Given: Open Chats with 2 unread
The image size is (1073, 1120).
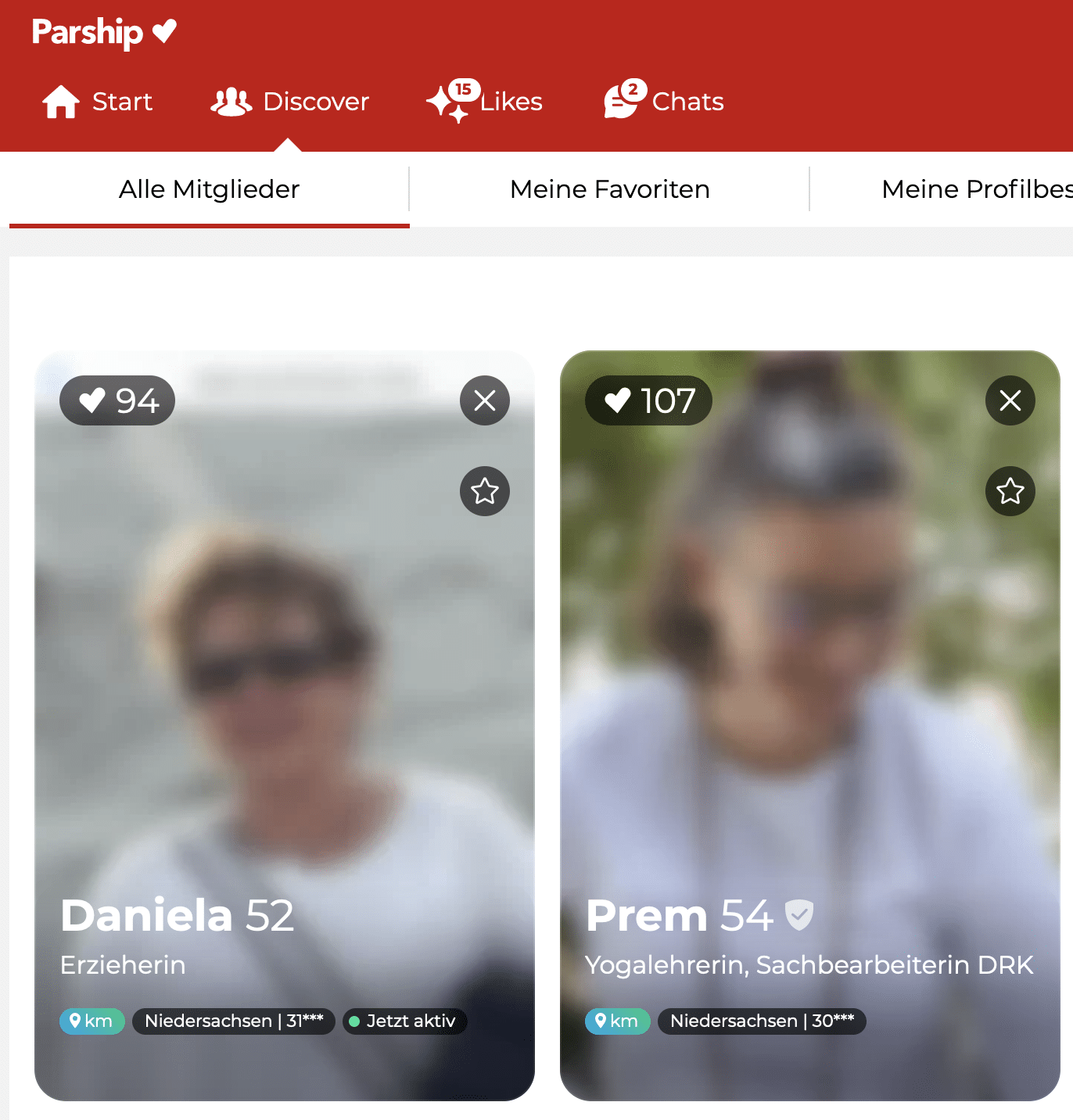Looking at the screenshot, I should point(664,102).
